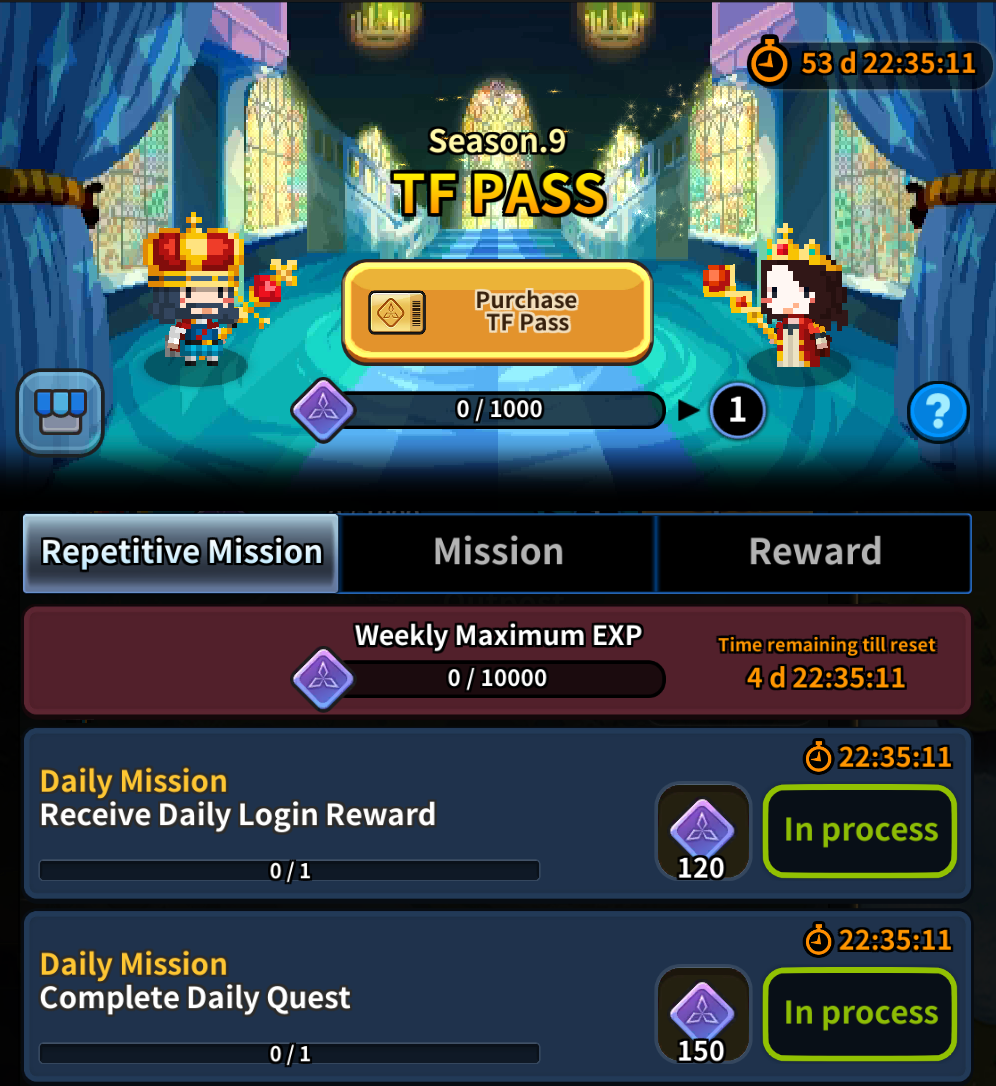Switch to the Mission tab
The width and height of the screenshot is (996, 1086).
(498, 552)
